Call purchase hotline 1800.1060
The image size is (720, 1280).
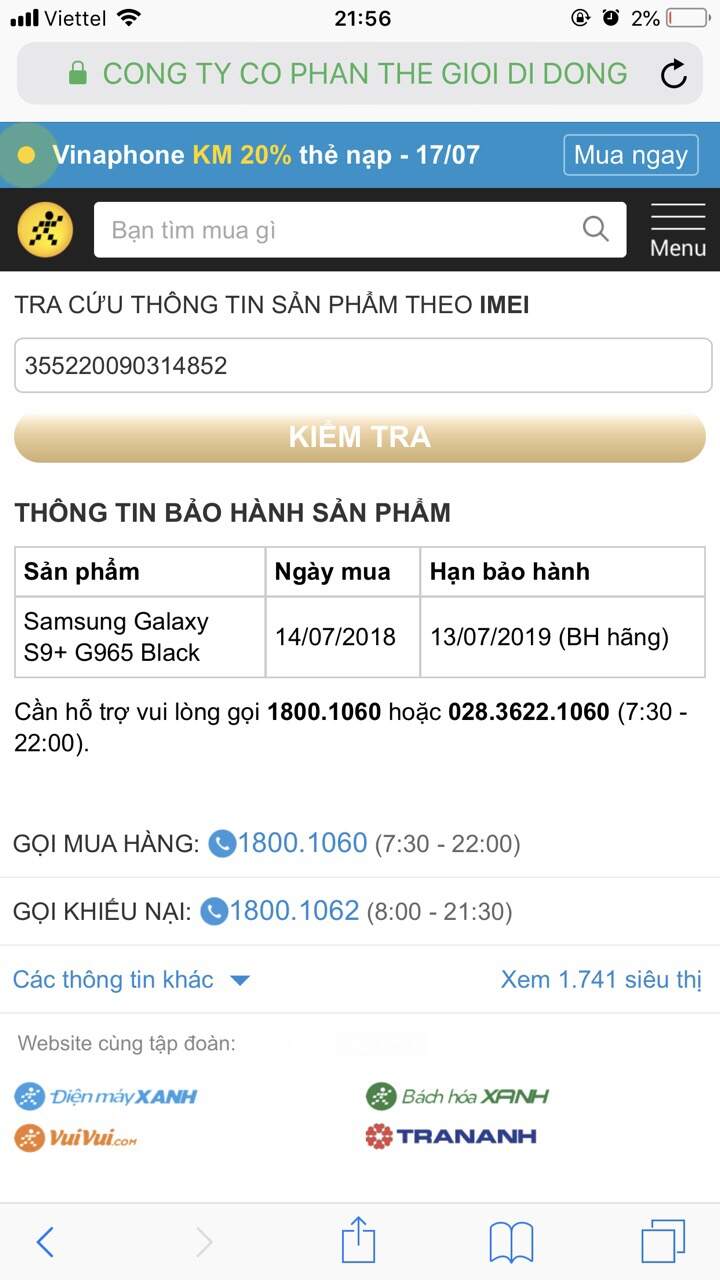288,843
